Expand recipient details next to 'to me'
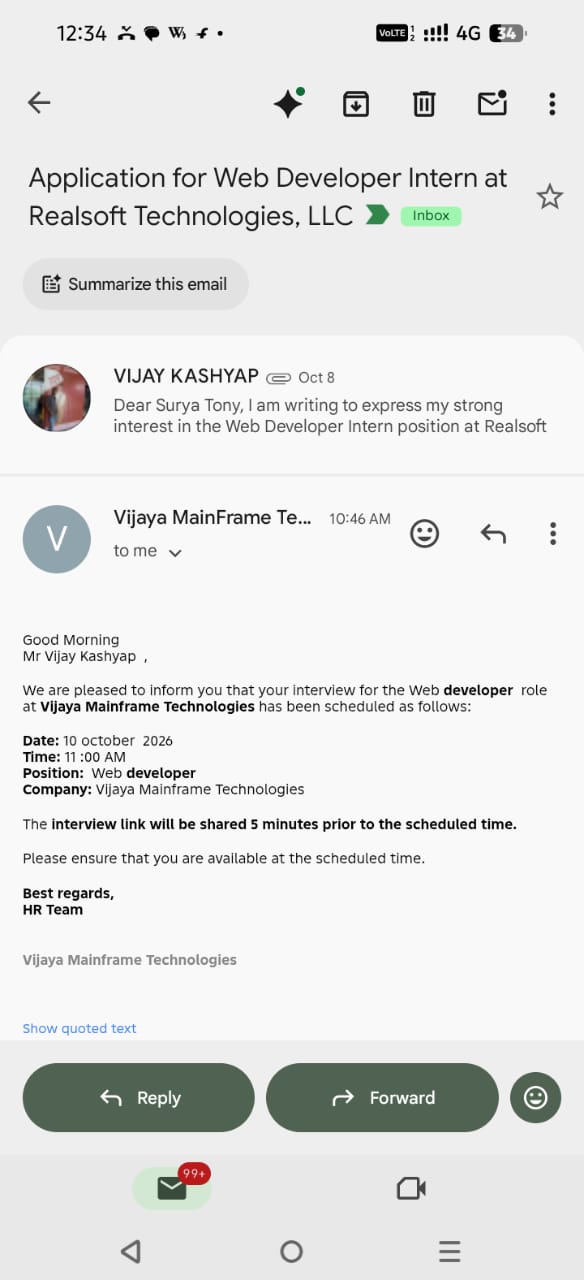This screenshot has height=1280, width=584. click(x=175, y=553)
